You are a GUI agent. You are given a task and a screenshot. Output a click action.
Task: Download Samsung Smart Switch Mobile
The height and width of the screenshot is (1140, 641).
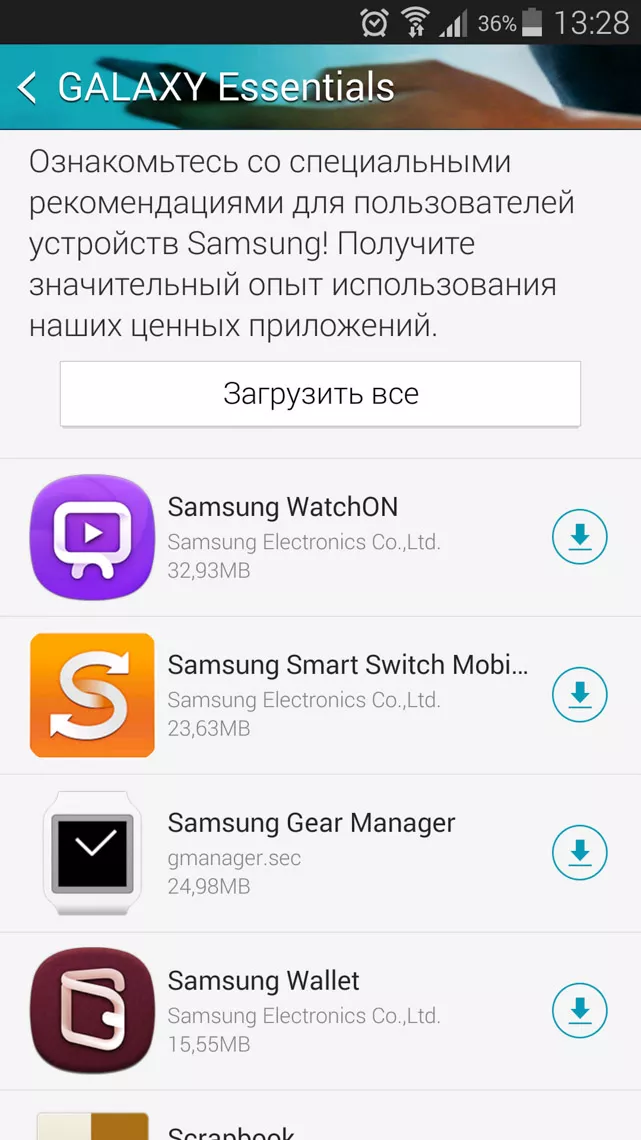pyautogui.click(x=579, y=695)
